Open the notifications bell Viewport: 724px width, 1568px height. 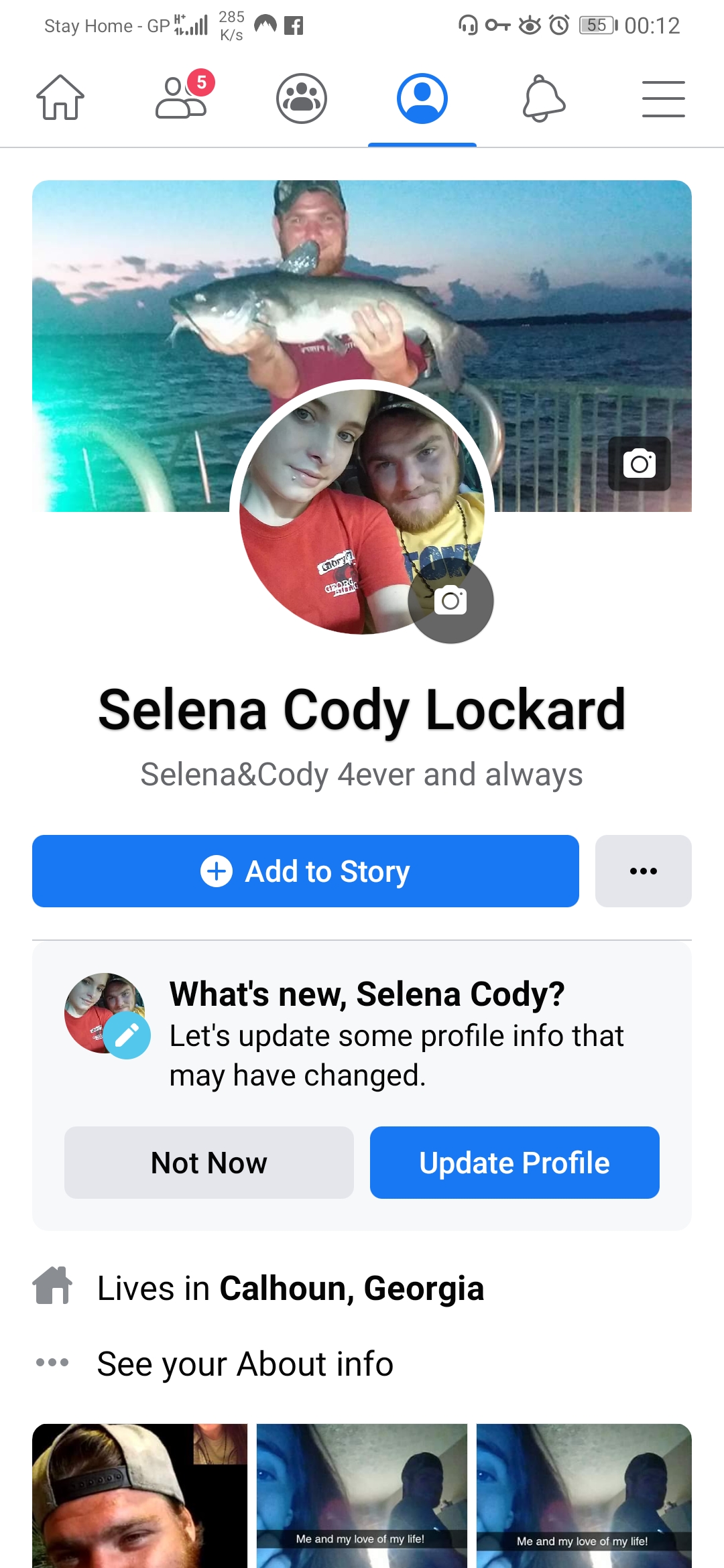pyautogui.click(x=544, y=99)
